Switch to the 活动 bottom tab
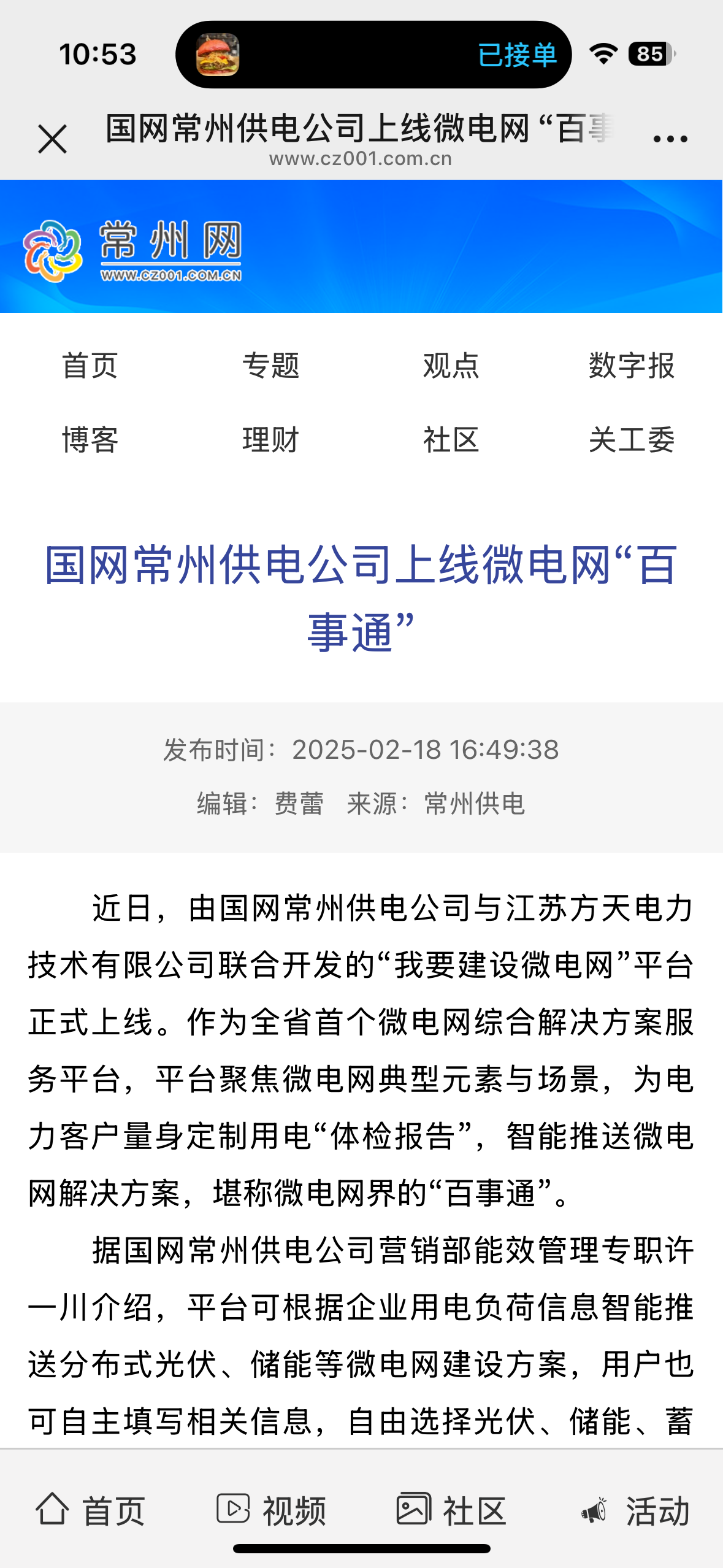 [x=635, y=1510]
